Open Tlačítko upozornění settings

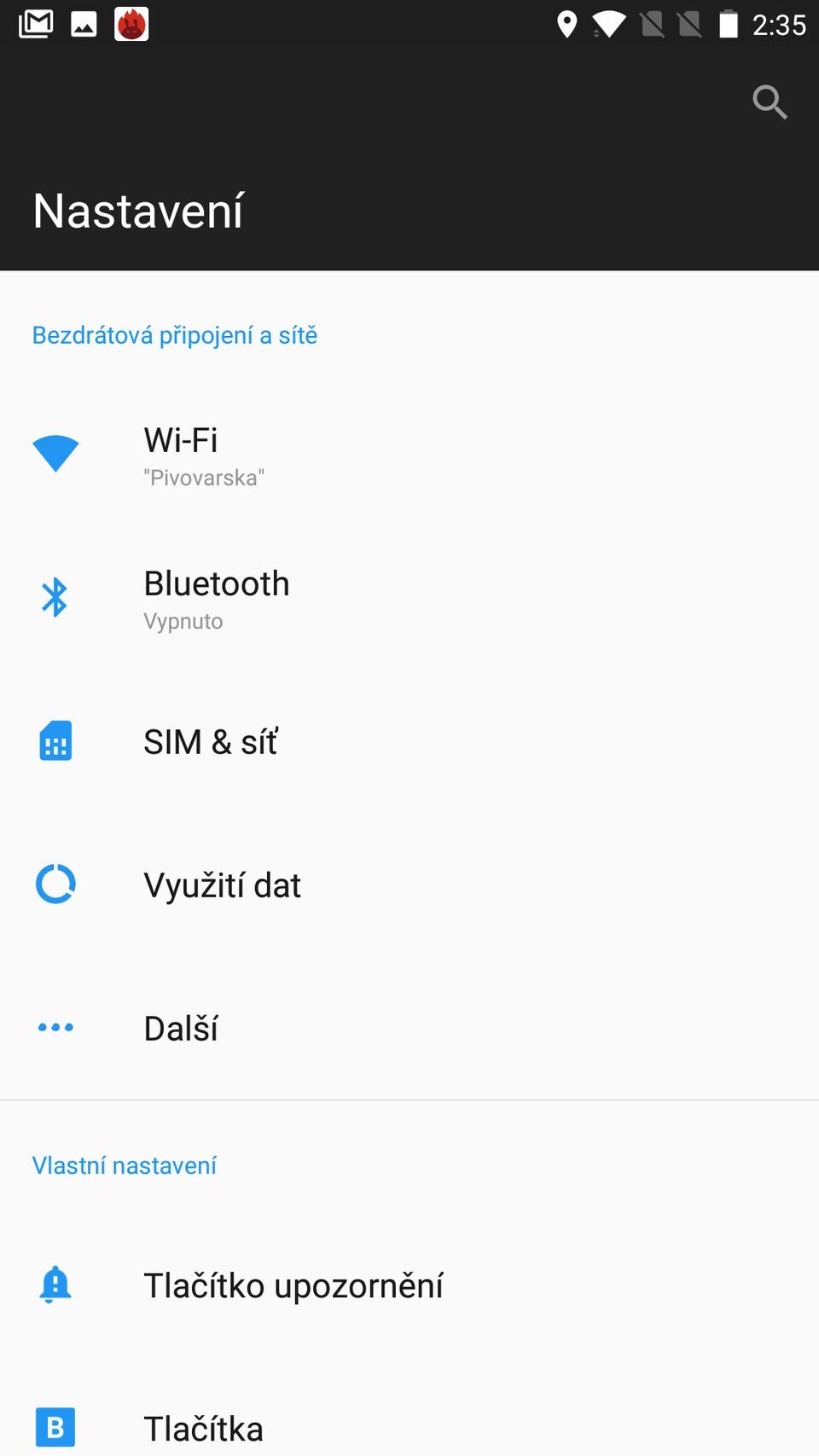pos(293,1284)
